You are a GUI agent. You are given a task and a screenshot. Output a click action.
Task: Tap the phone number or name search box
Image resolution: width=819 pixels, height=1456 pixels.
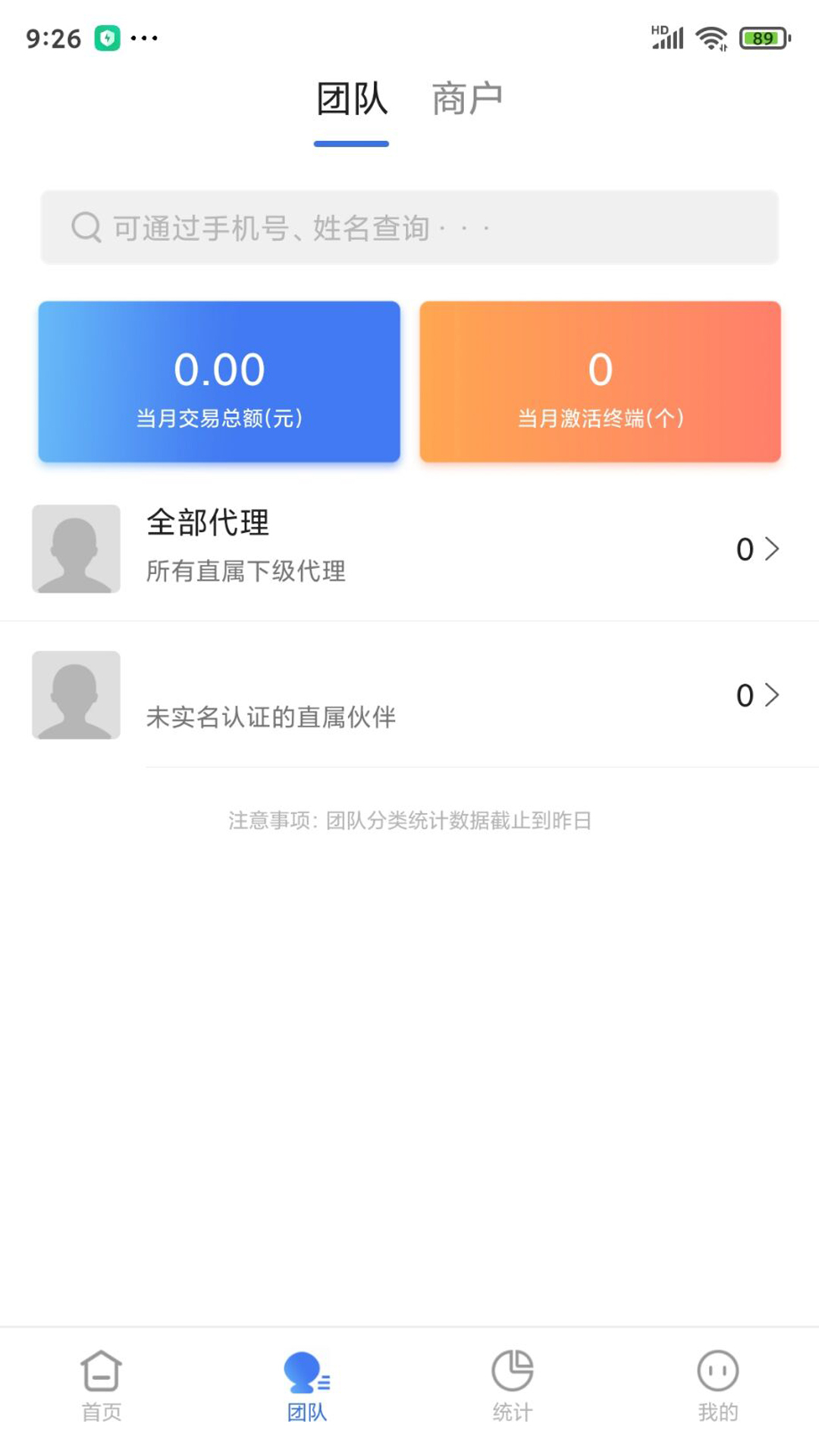click(409, 227)
